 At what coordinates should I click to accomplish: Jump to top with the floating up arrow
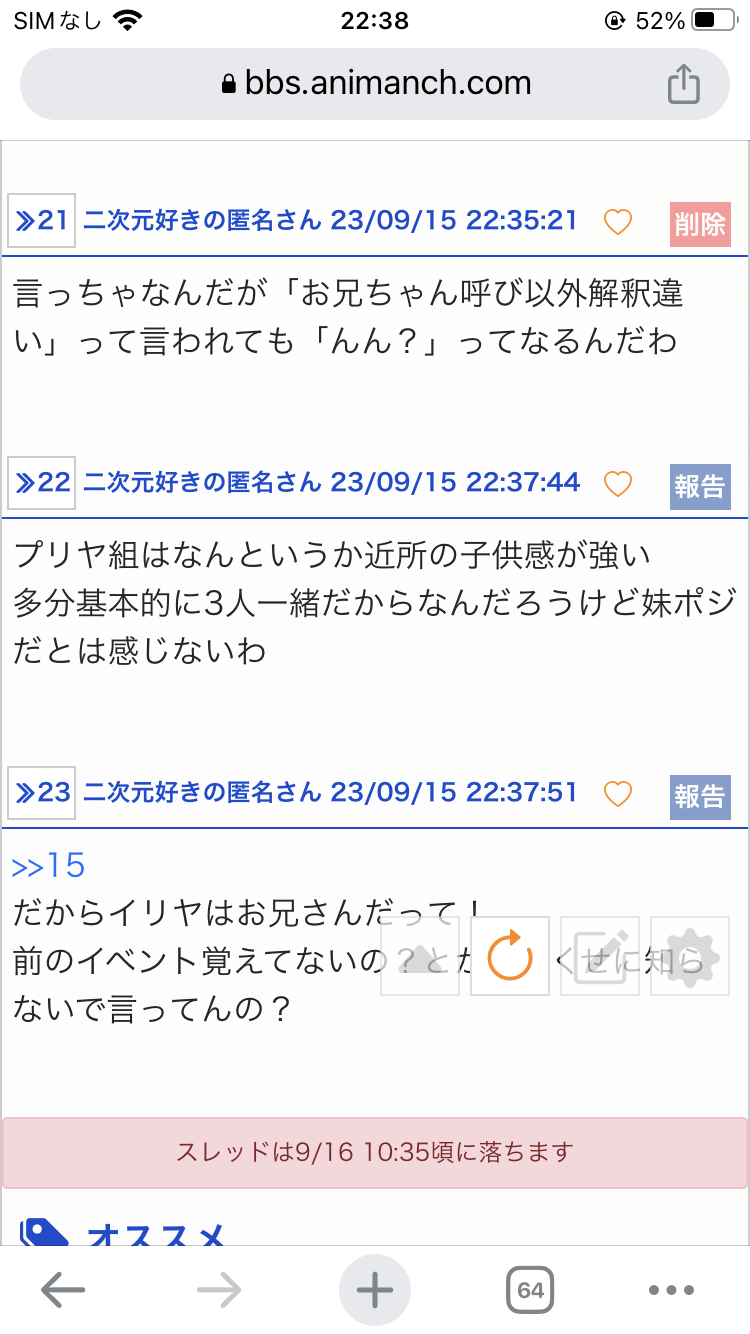coord(420,956)
